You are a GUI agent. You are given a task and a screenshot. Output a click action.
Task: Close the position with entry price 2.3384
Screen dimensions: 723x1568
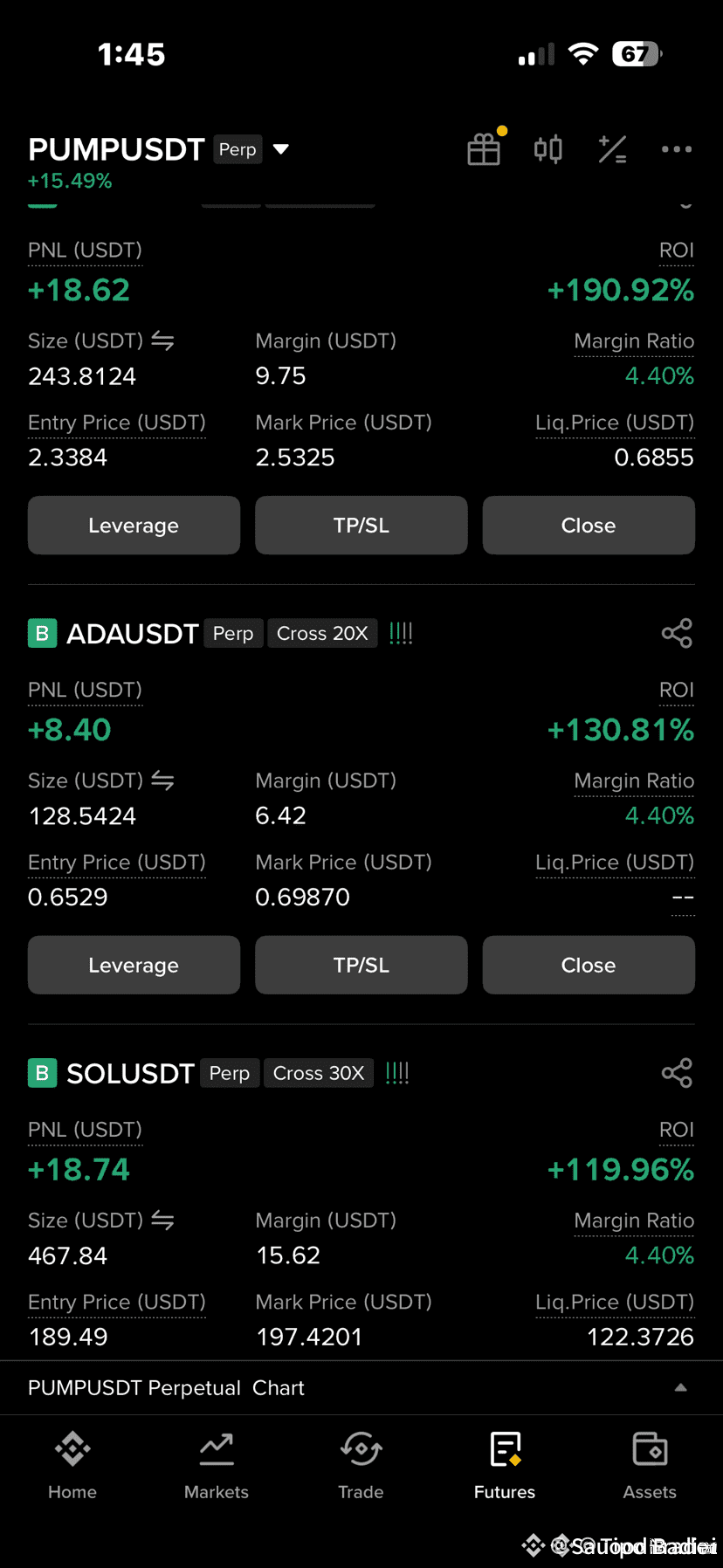(x=589, y=526)
